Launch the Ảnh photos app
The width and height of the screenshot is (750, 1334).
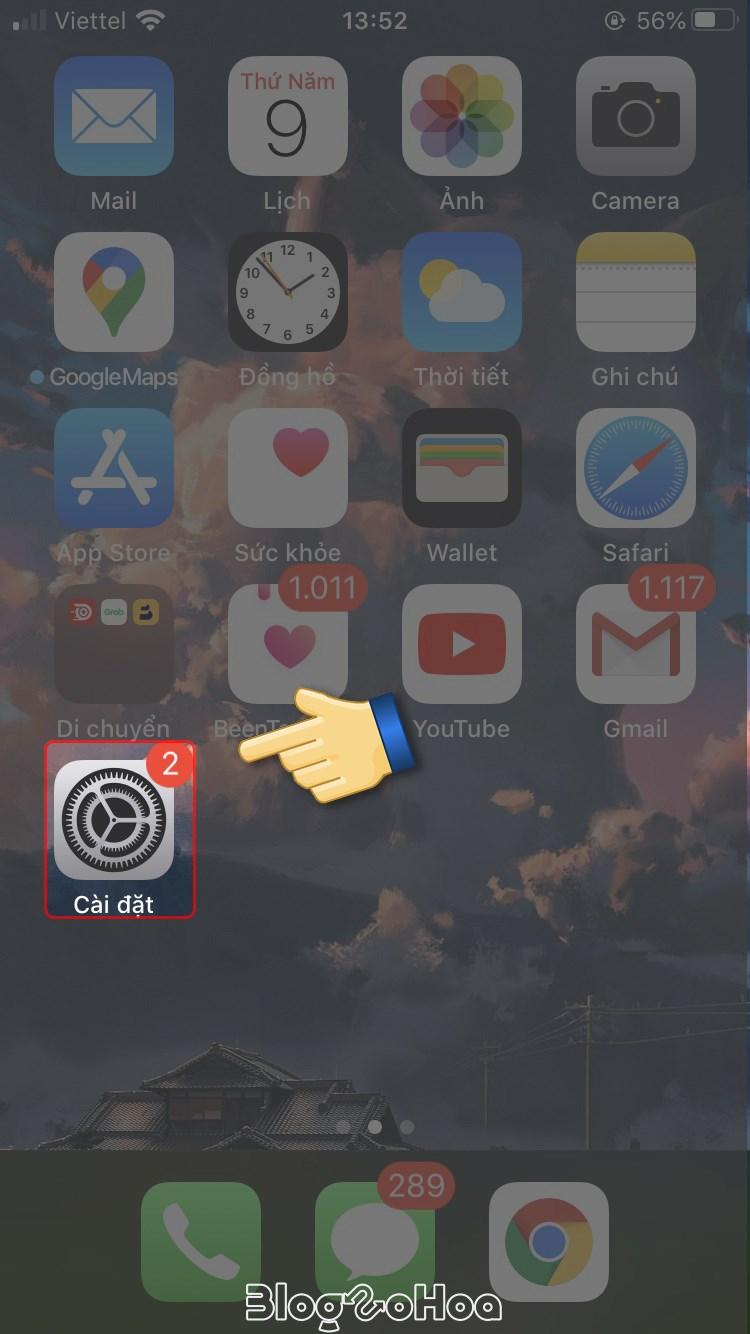tap(461, 117)
